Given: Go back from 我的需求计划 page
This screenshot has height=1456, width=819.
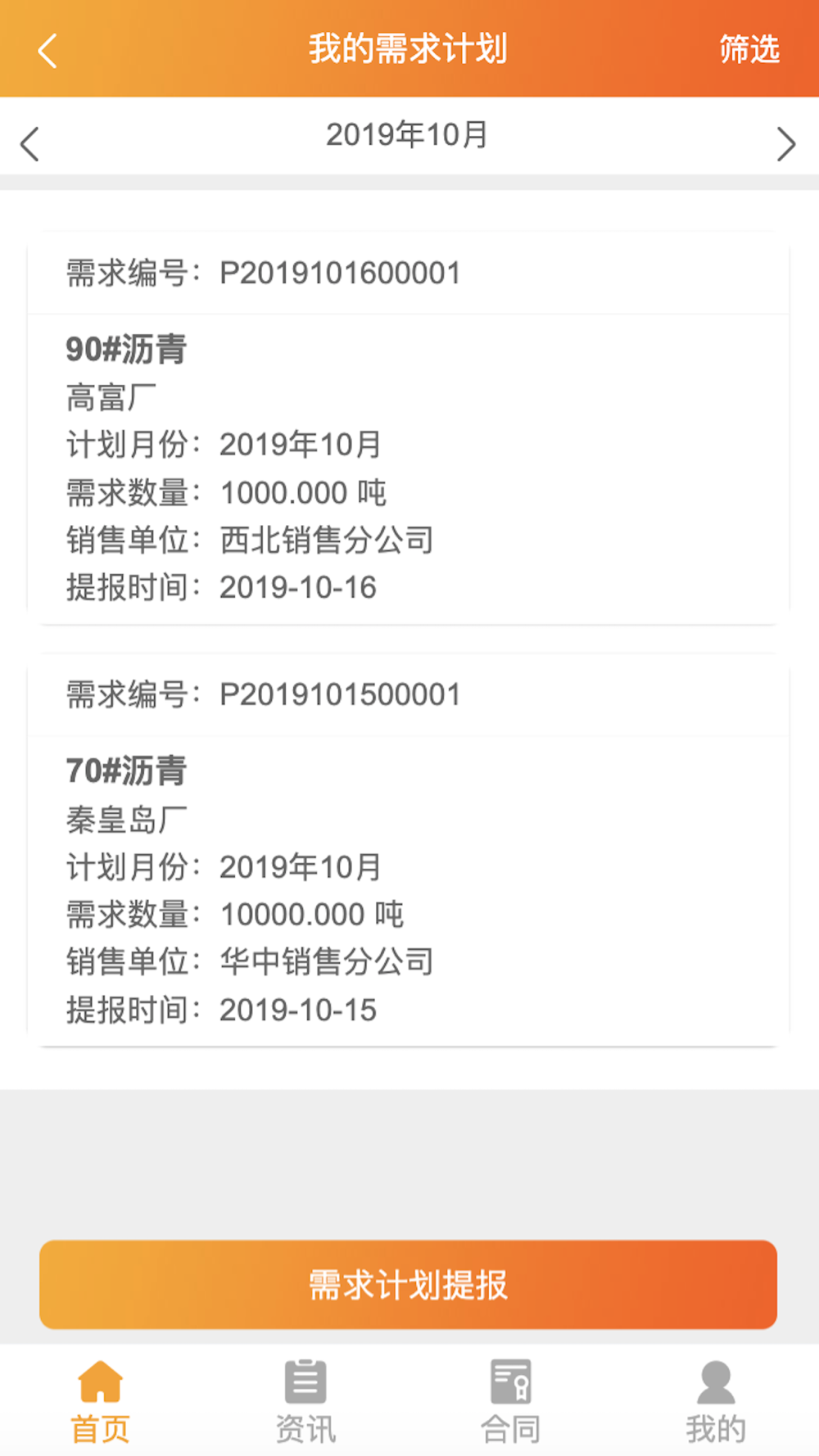Looking at the screenshot, I should tap(48, 51).
